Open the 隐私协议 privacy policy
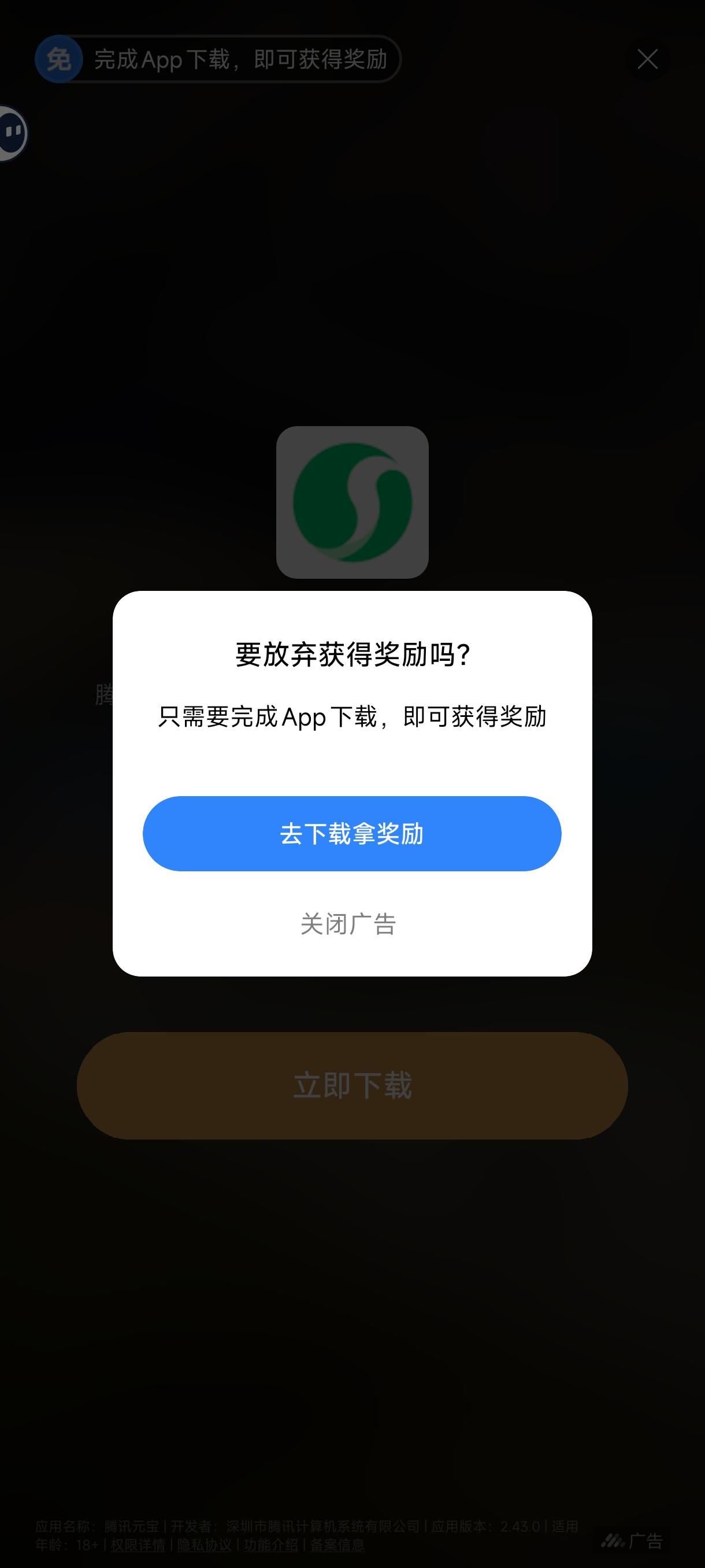 (203, 1546)
